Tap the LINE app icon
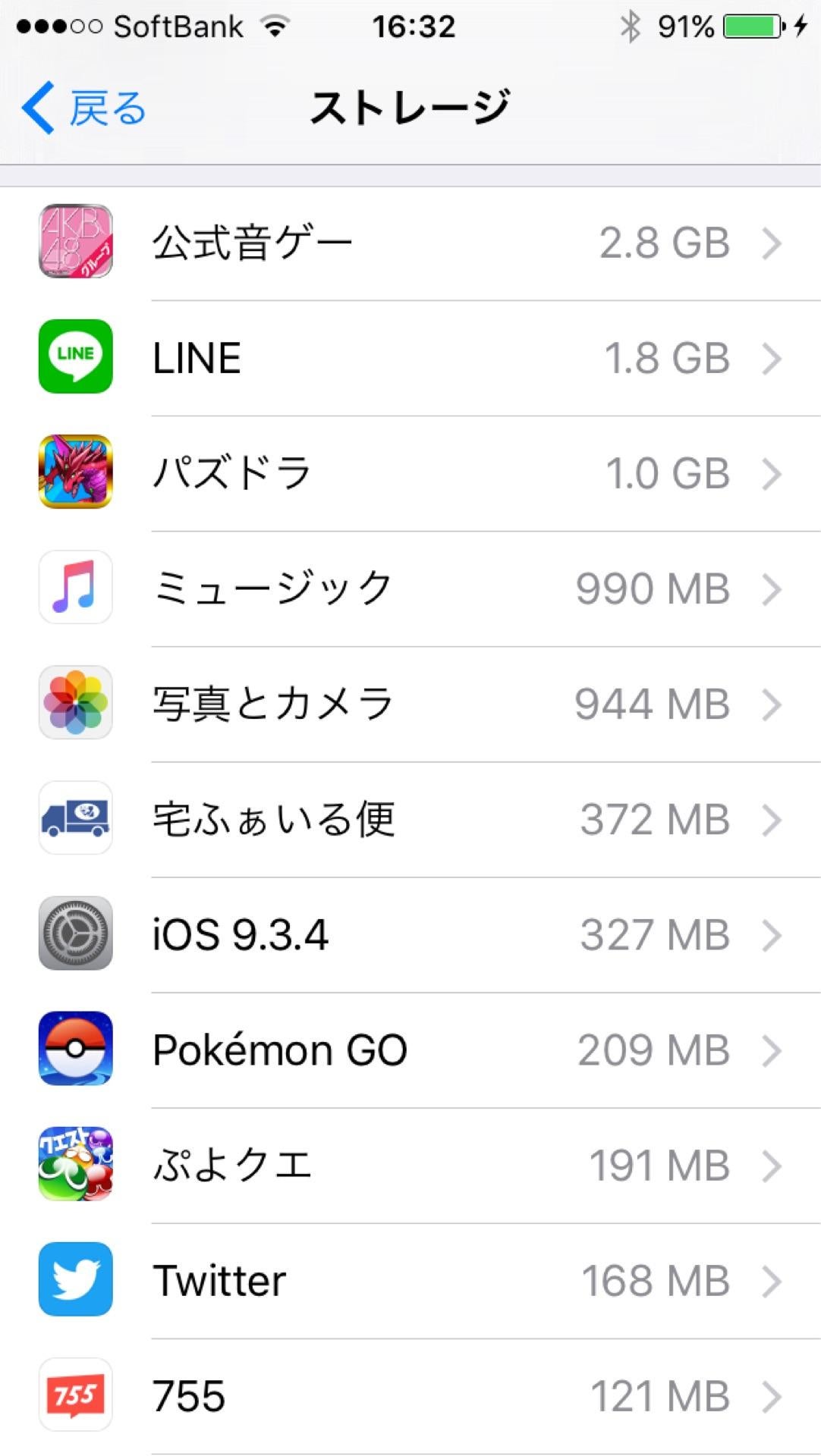The height and width of the screenshot is (1456, 821). click(x=75, y=356)
